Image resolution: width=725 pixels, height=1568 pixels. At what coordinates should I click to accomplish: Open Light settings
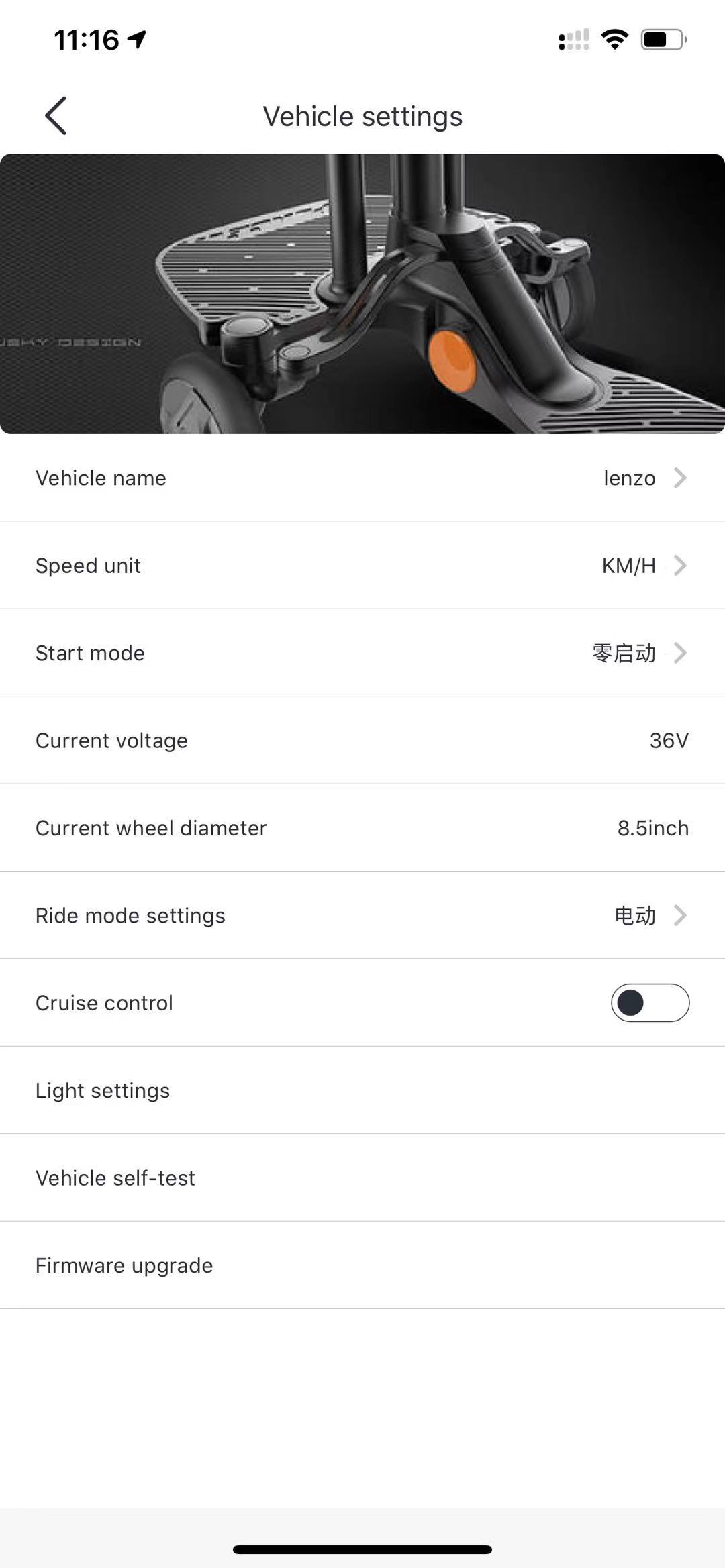click(x=362, y=1090)
